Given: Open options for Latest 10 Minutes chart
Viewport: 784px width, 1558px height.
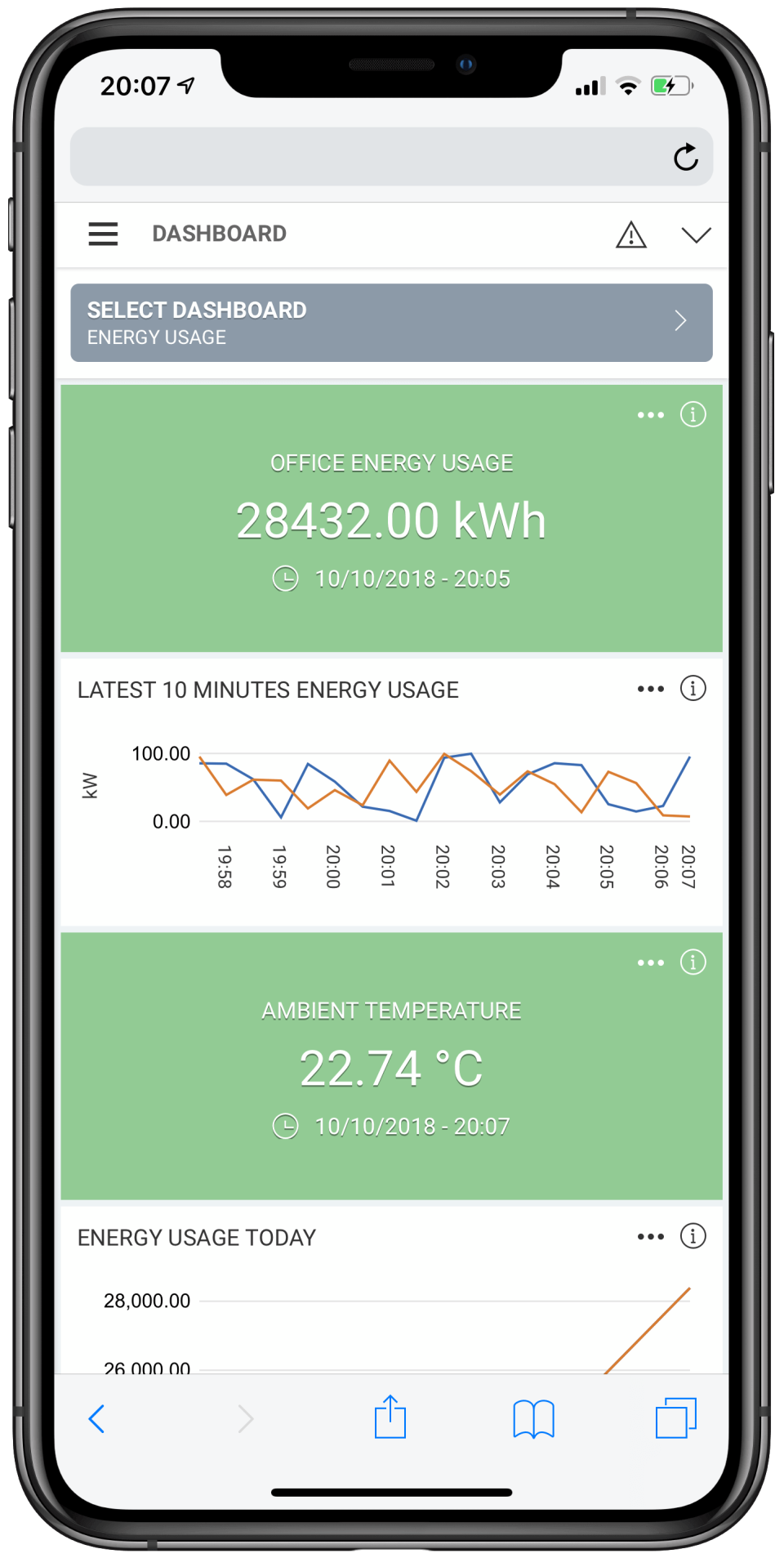Looking at the screenshot, I should (650, 689).
